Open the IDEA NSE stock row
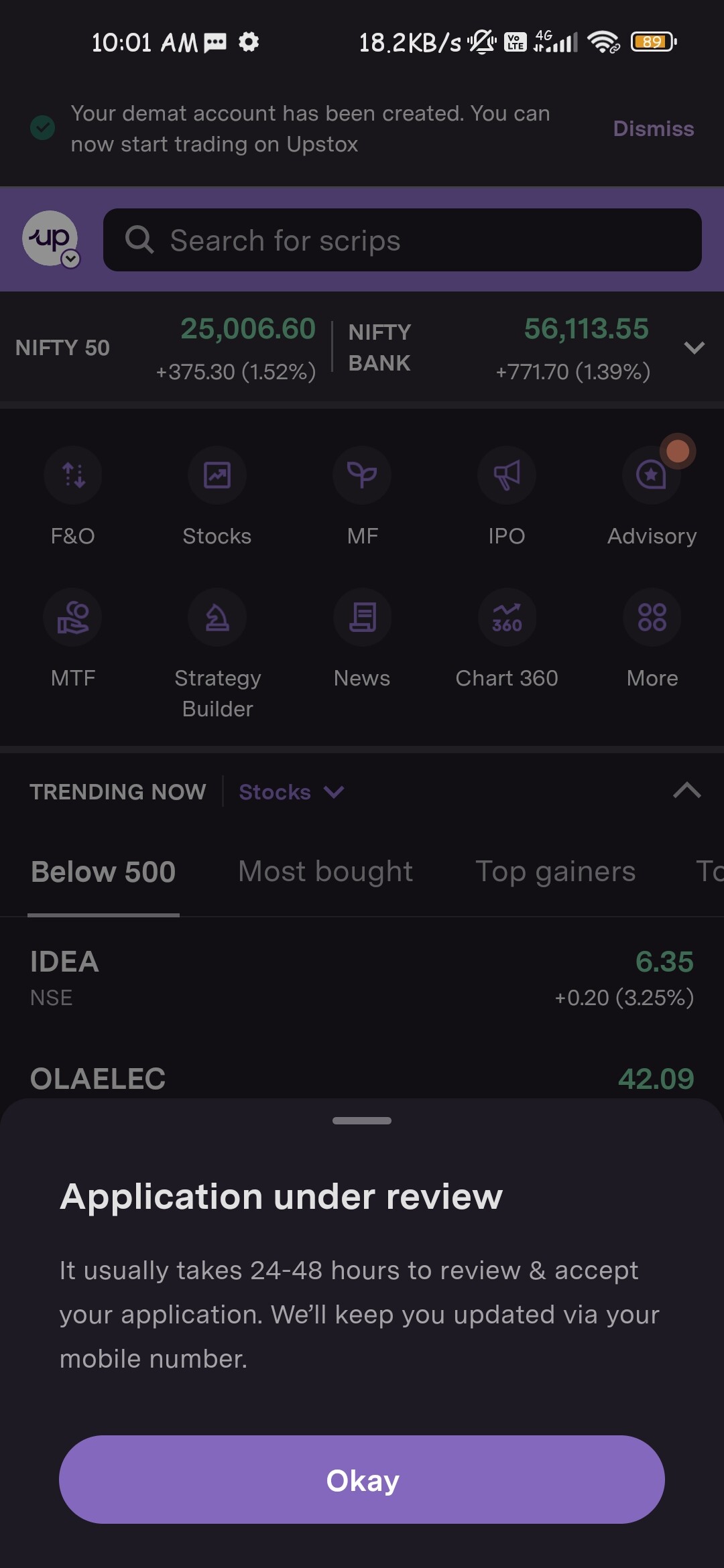Screen dimensions: 724x1568 coord(362,978)
